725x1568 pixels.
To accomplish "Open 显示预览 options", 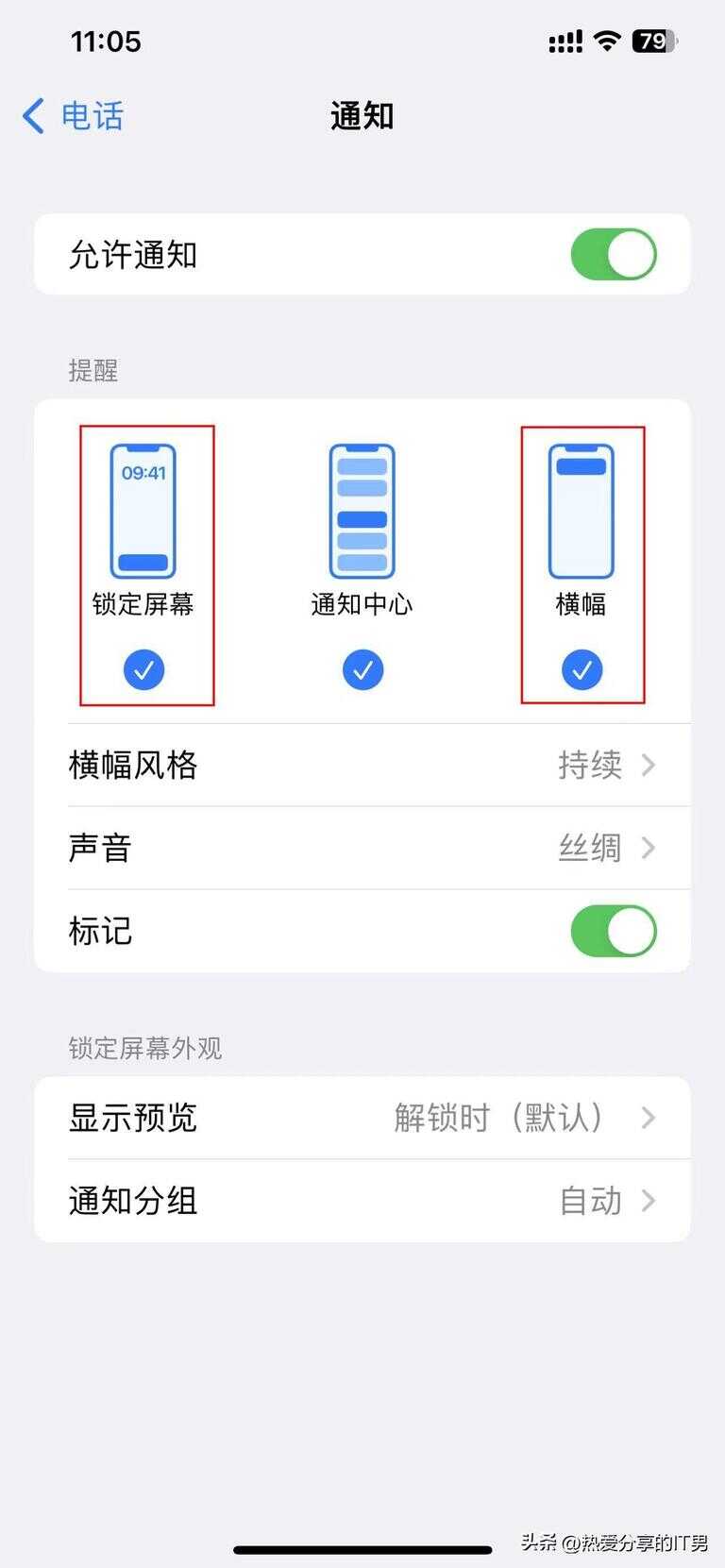I will 362,1118.
